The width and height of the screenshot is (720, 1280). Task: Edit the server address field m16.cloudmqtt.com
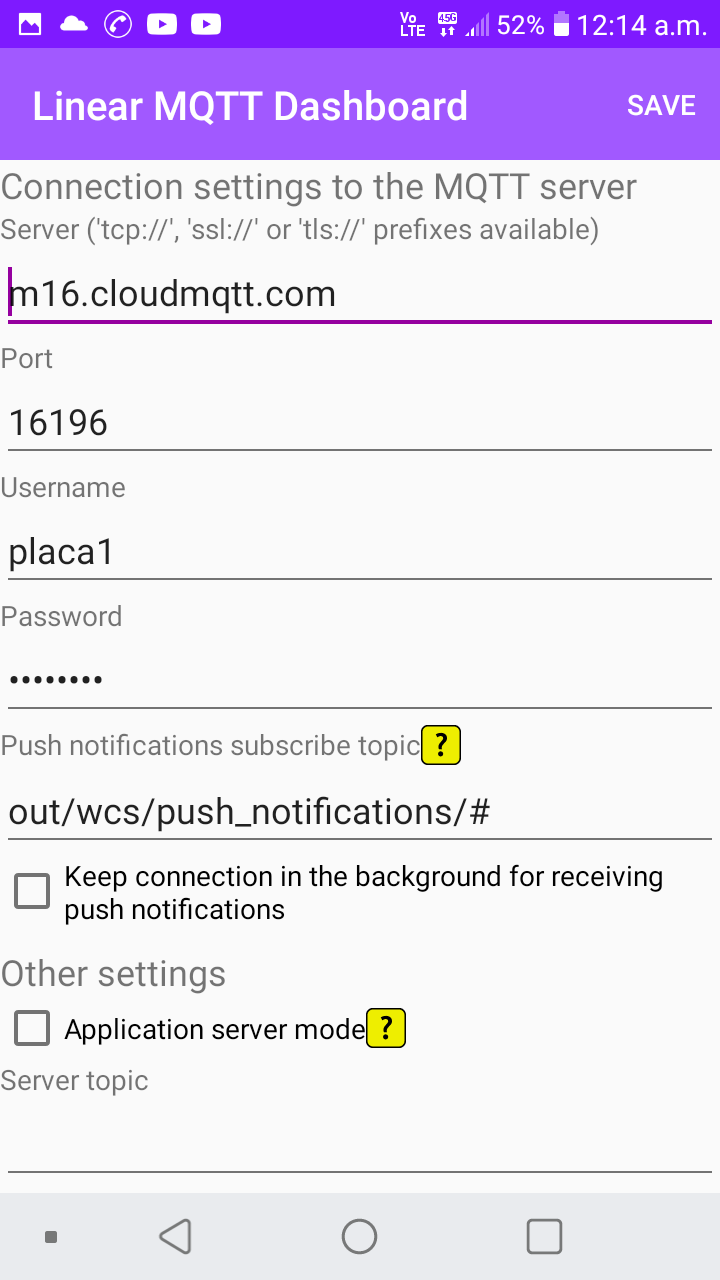(360, 294)
